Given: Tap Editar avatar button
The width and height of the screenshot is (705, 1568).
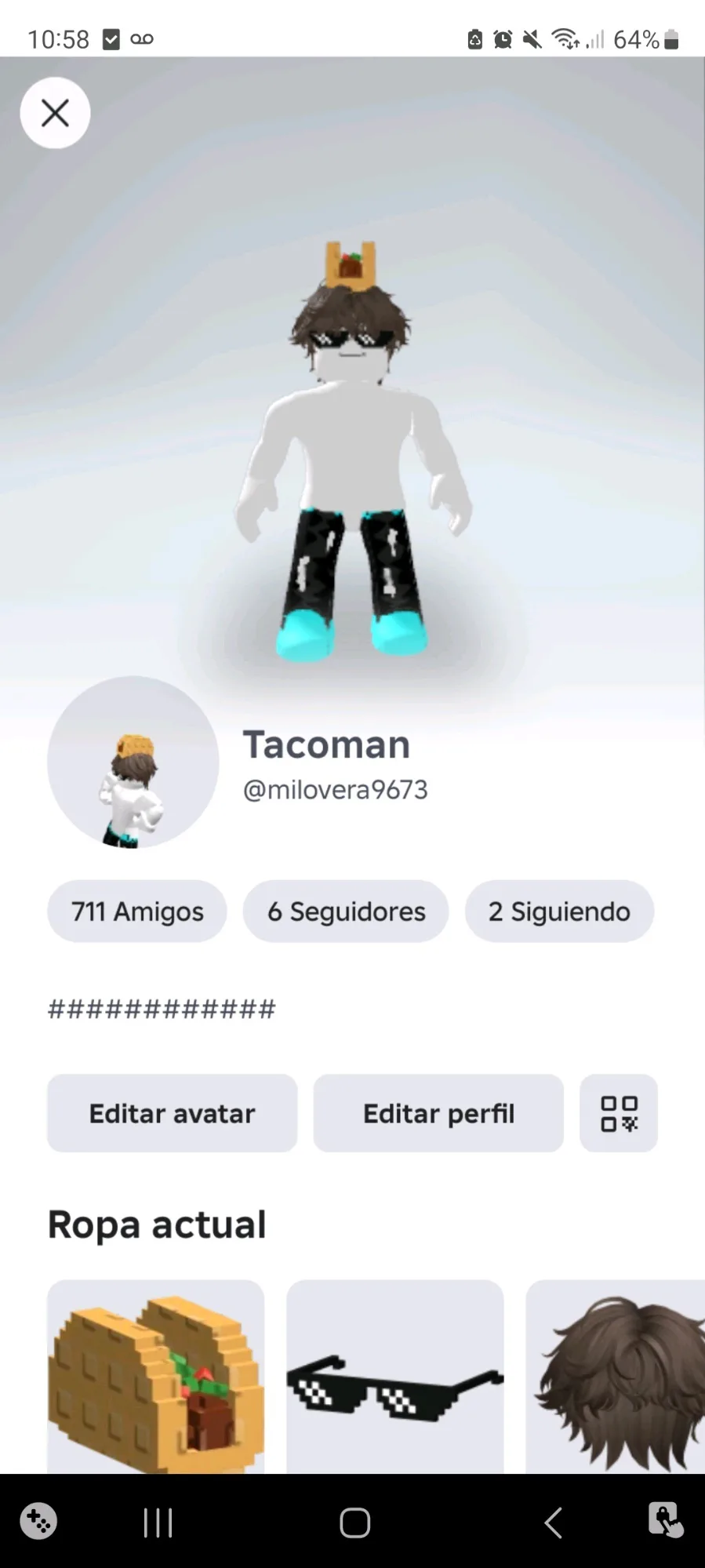Looking at the screenshot, I should tap(172, 1113).
